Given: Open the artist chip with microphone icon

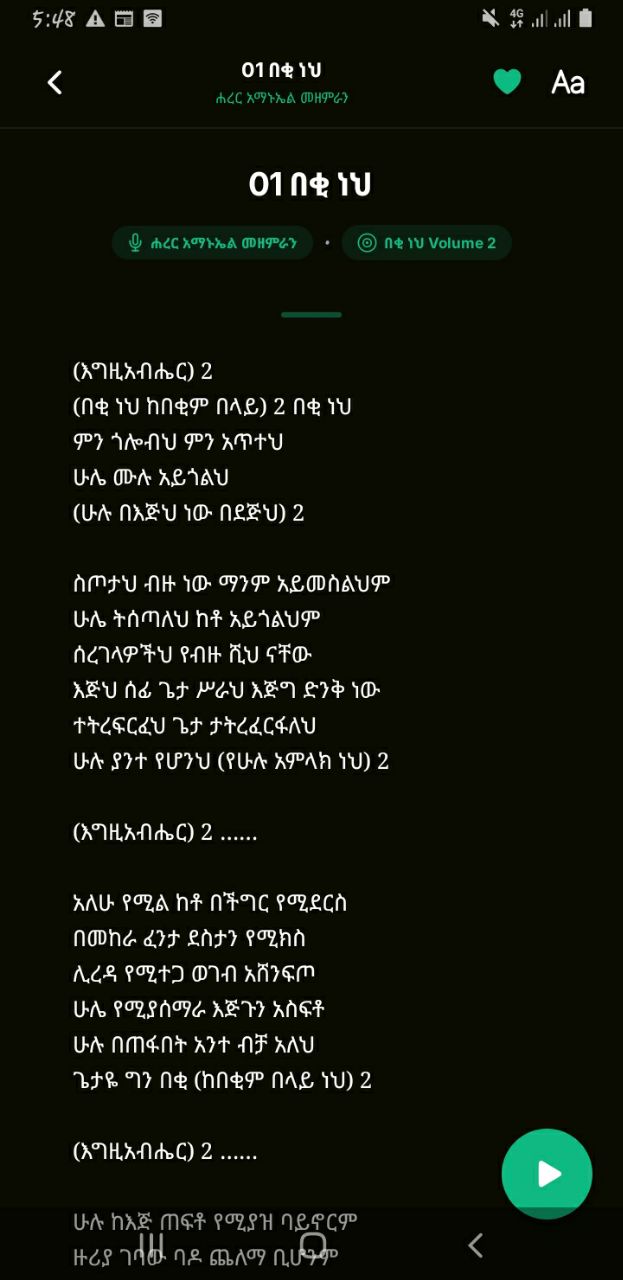Looking at the screenshot, I should pyautogui.click(x=212, y=243).
